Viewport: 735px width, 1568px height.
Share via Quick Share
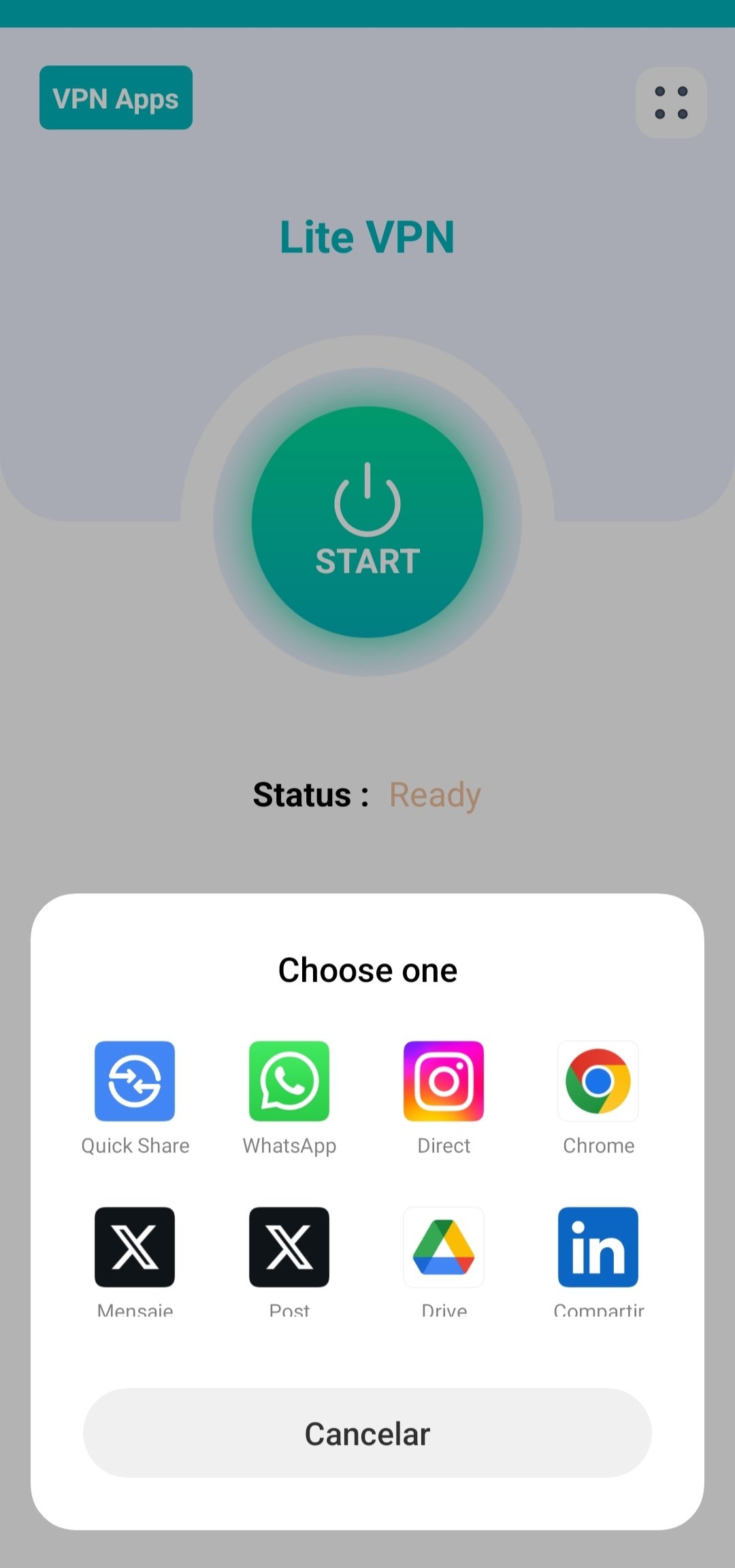[135, 1082]
